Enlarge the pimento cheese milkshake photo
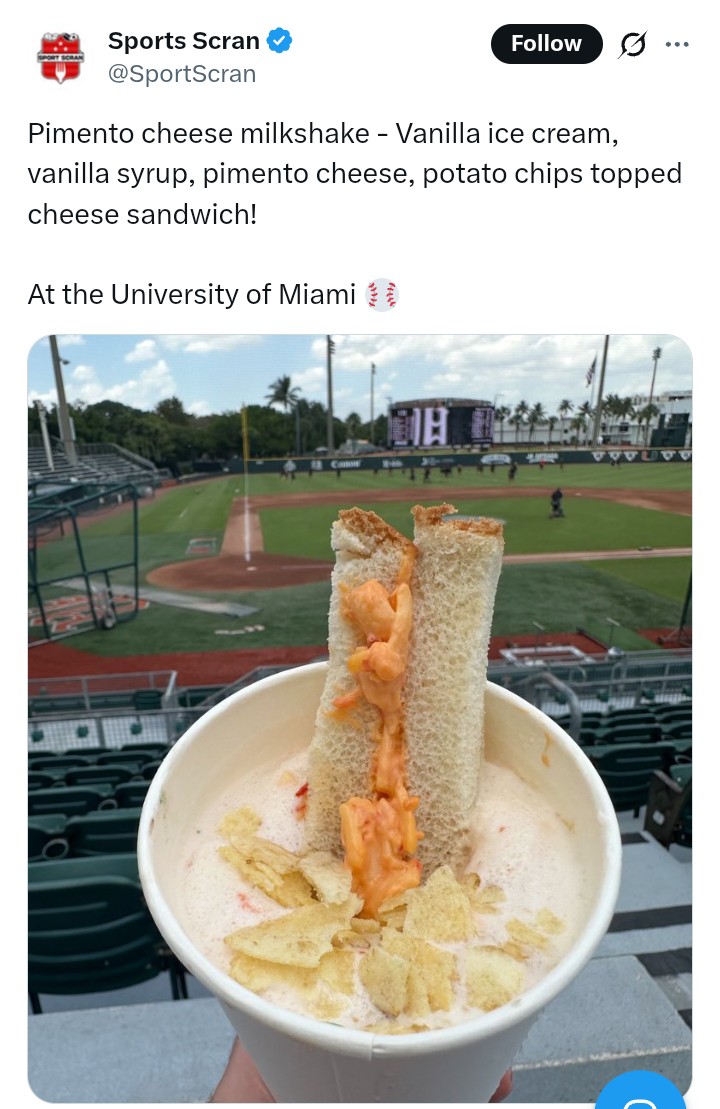Screen dimensions: 720x1109 (x=359, y=700)
